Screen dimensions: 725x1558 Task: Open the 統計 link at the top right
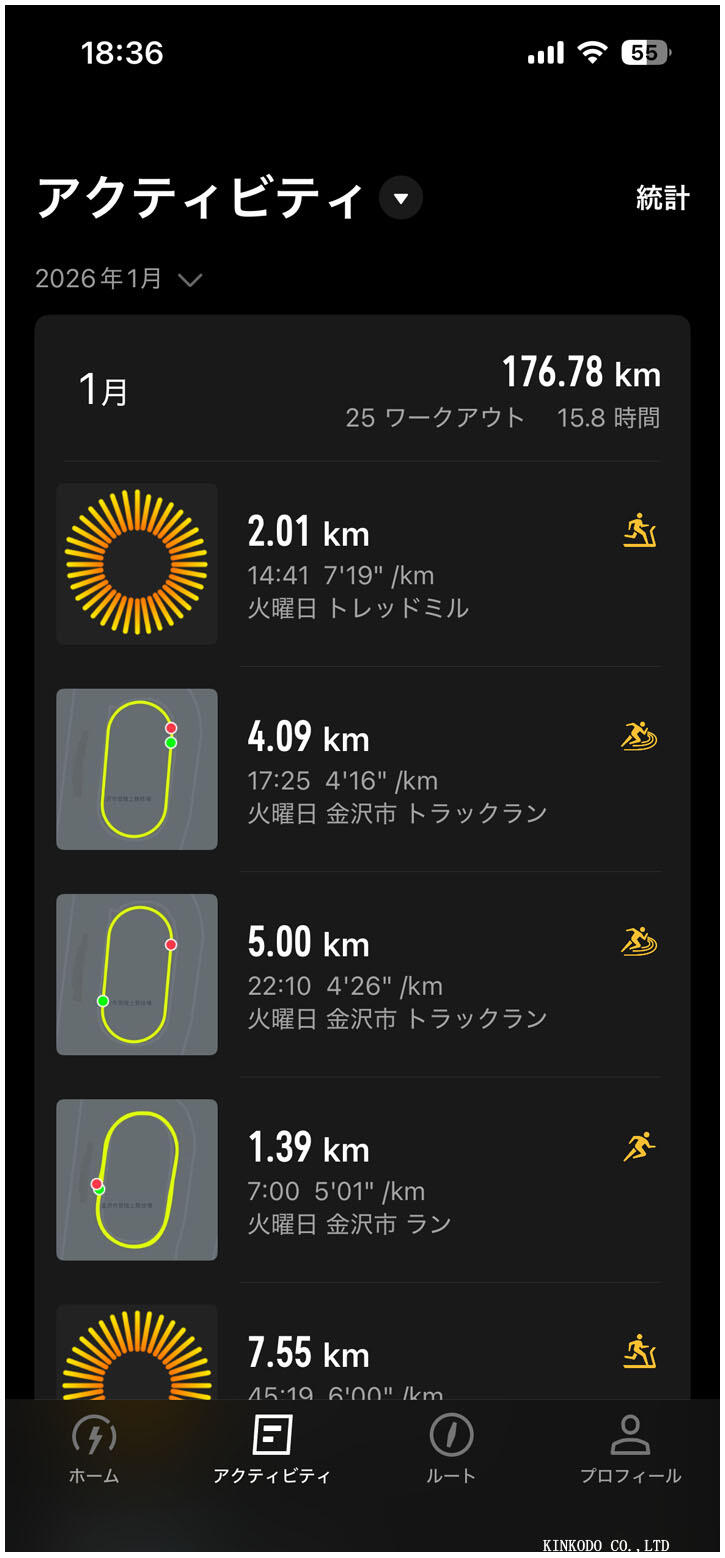[x=662, y=197]
